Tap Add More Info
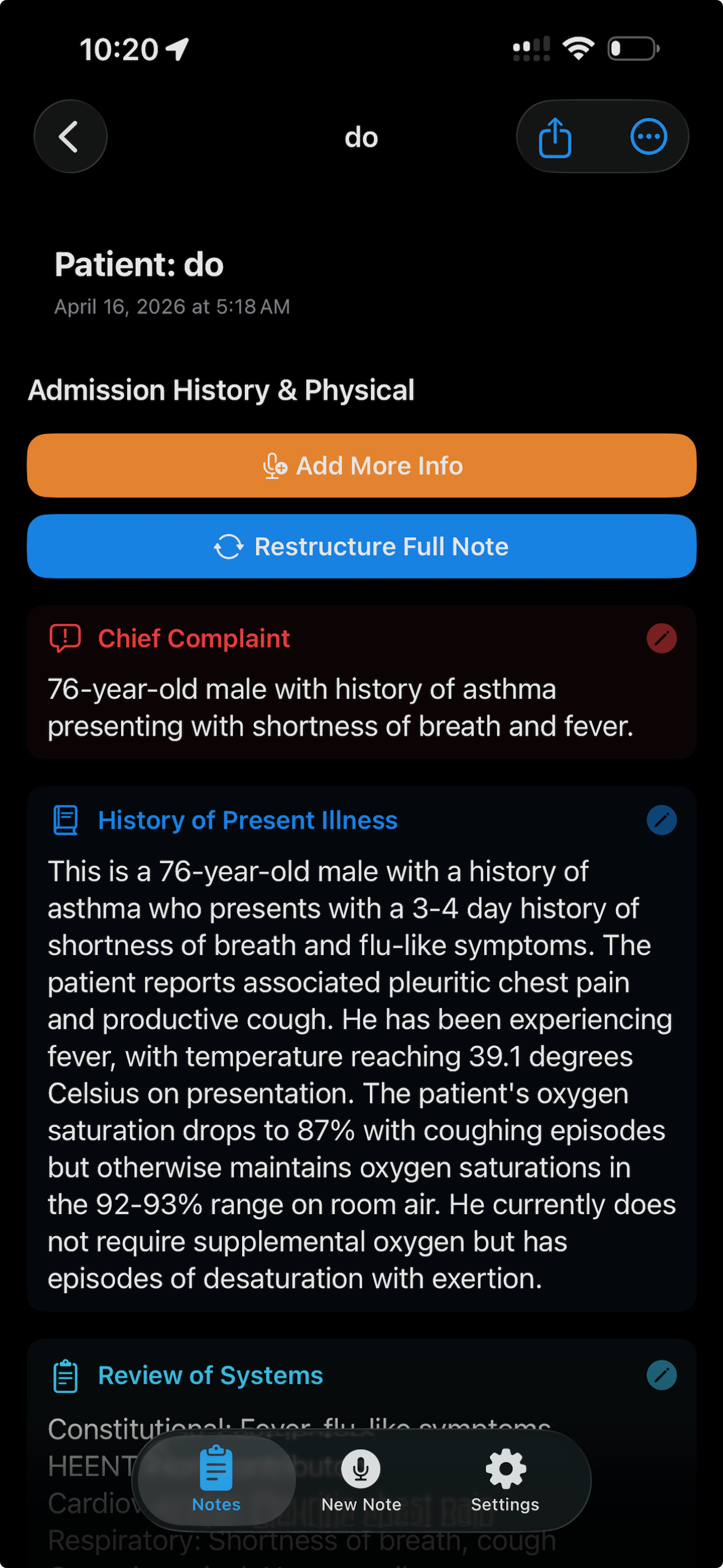 click(x=361, y=465)
